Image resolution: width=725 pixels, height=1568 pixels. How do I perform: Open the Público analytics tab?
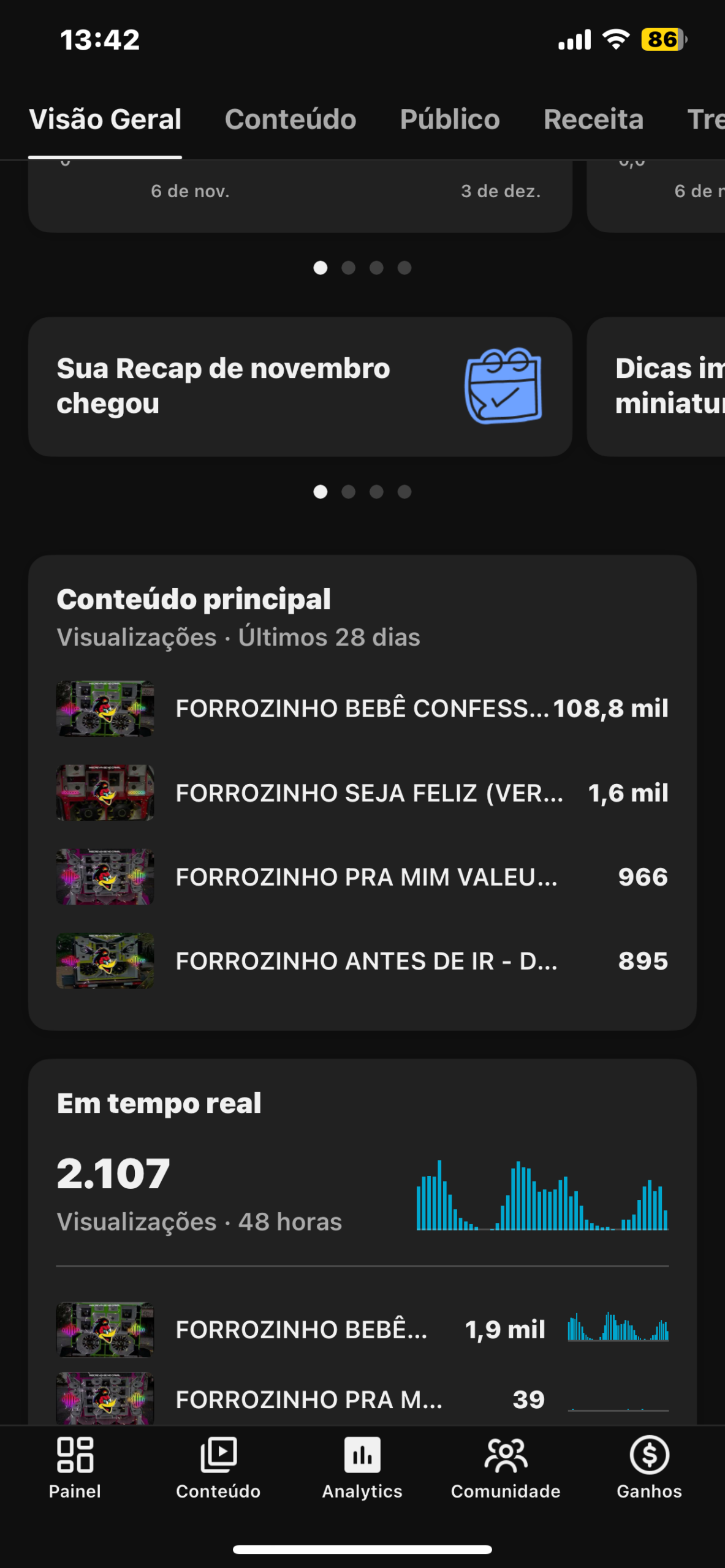point(449,119)
